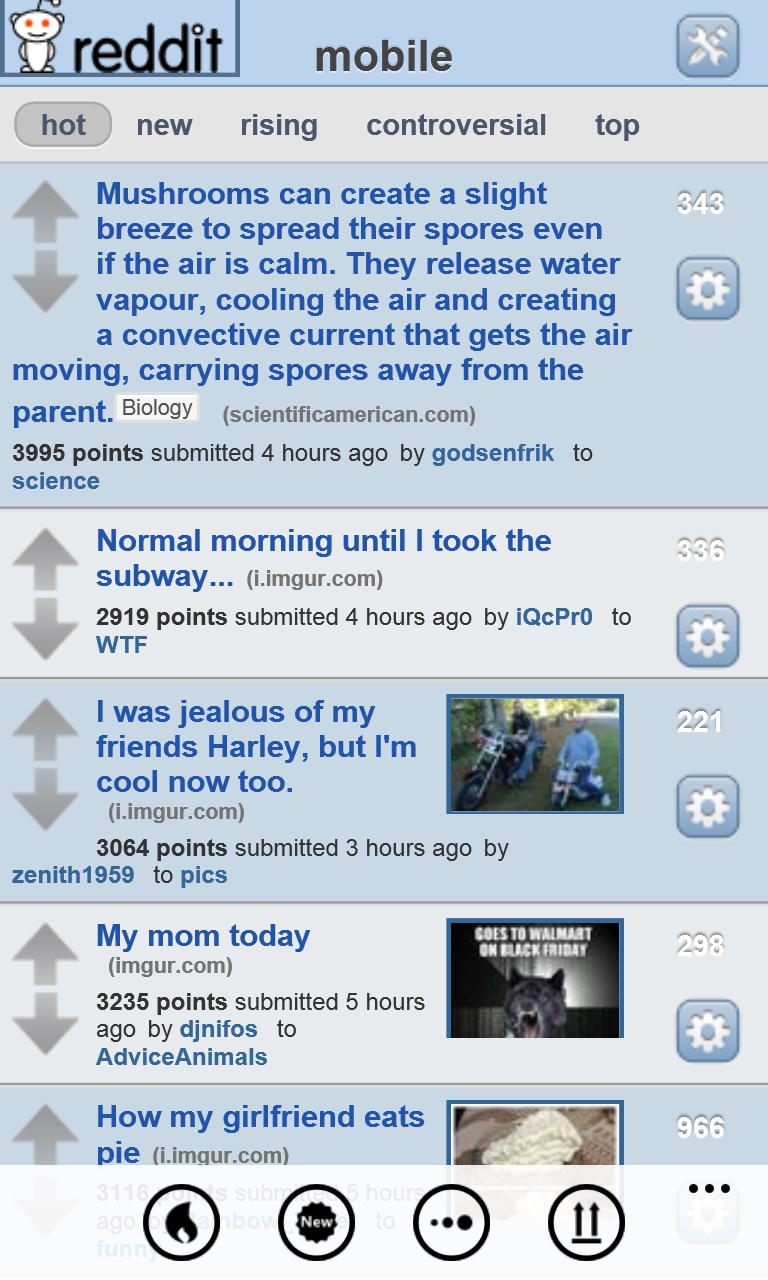
Task: Downvote the mushrooms spores post
Action: pos(45,282)
